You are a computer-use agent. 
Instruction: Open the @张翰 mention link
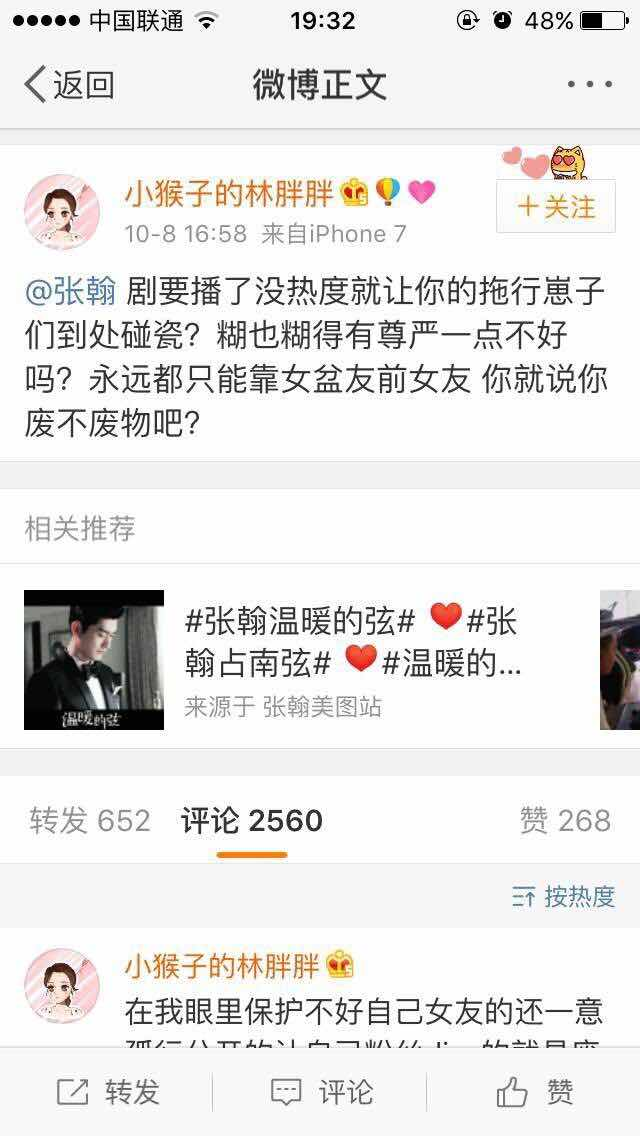pyautogui.click(x=70, y=293)
